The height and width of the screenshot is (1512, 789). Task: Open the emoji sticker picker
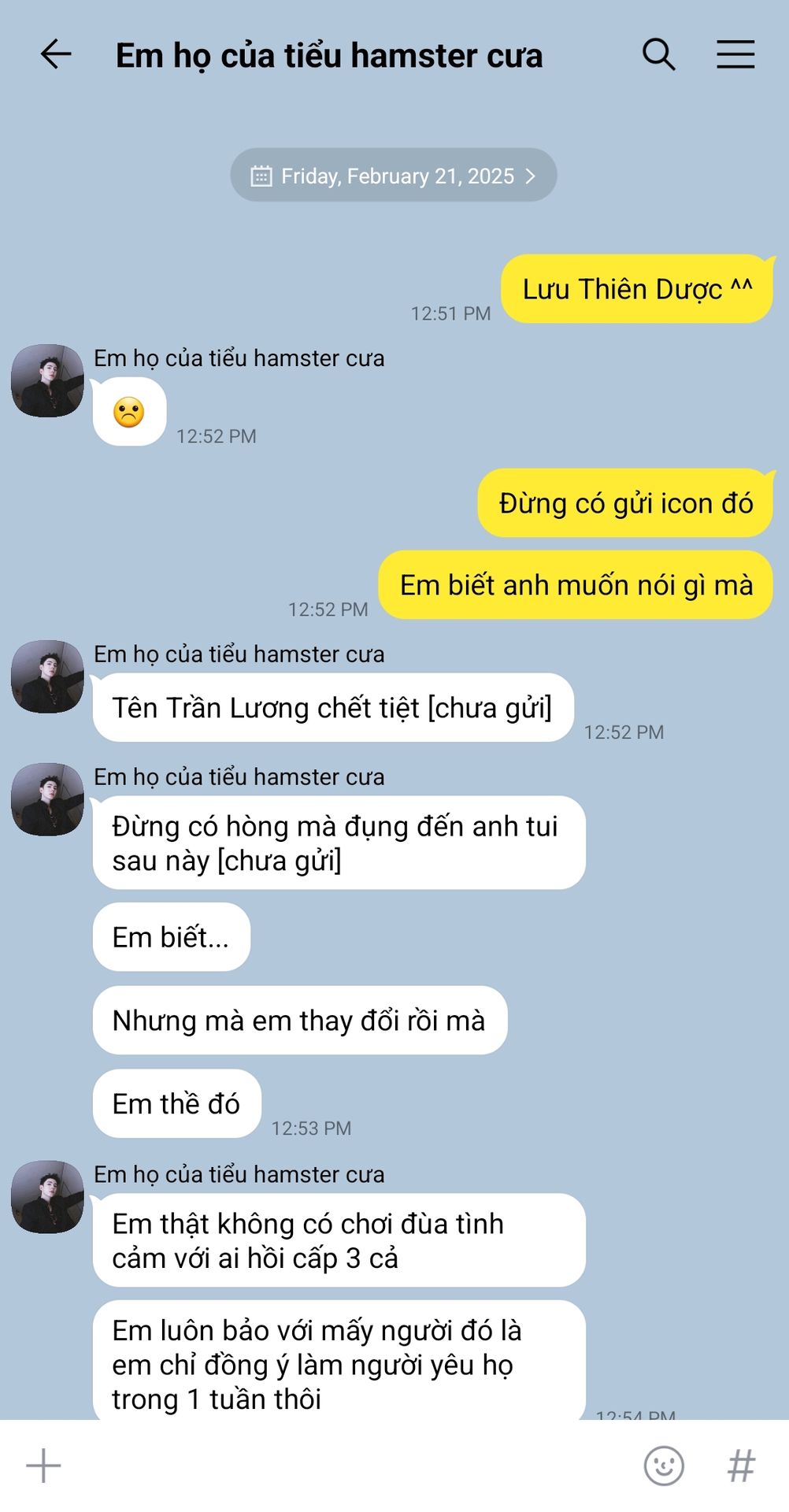tap(664, 1466)
